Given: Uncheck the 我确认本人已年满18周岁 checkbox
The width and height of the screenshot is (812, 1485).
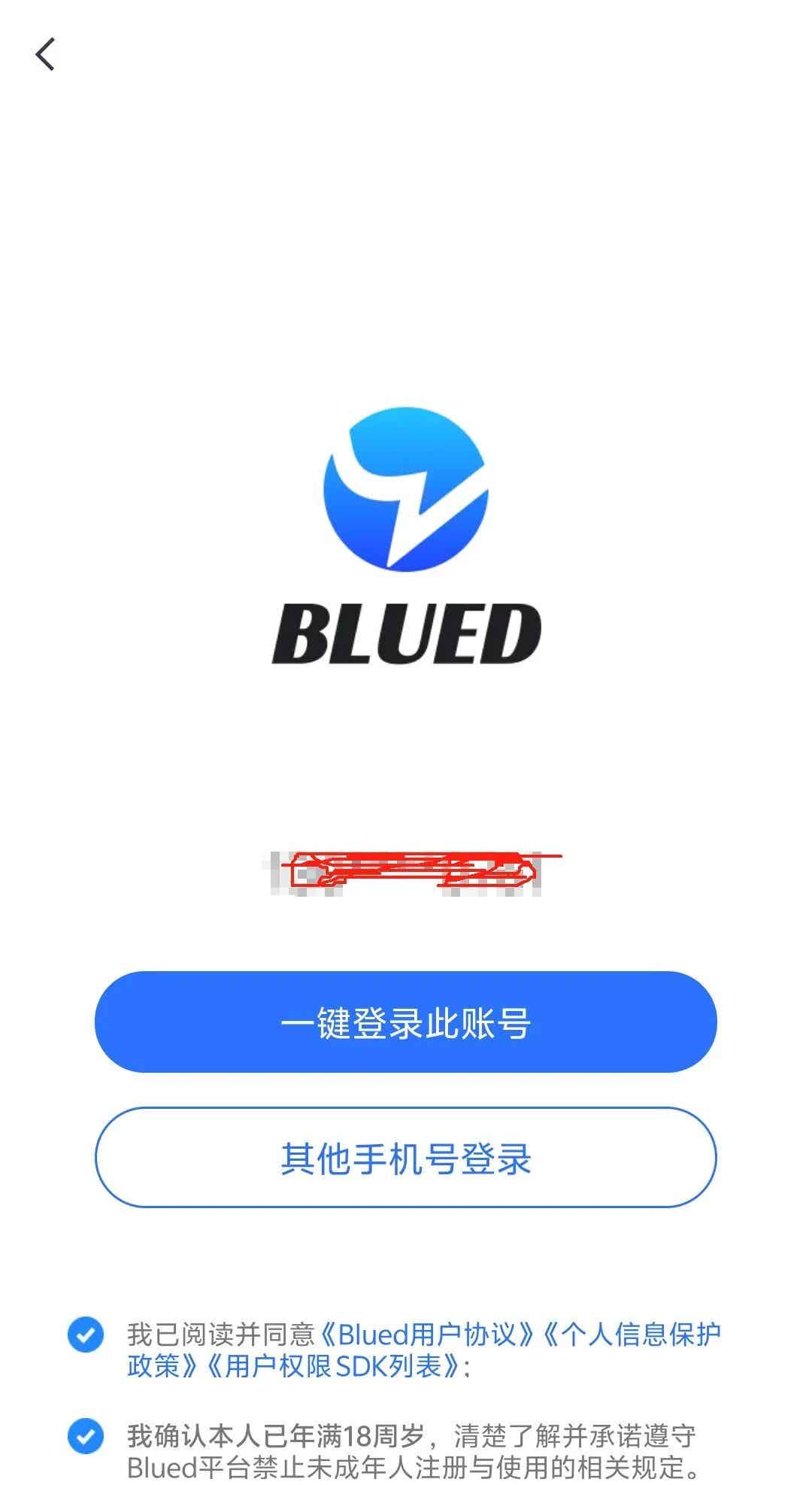Looking at the screenshot, I should 86,1436.
